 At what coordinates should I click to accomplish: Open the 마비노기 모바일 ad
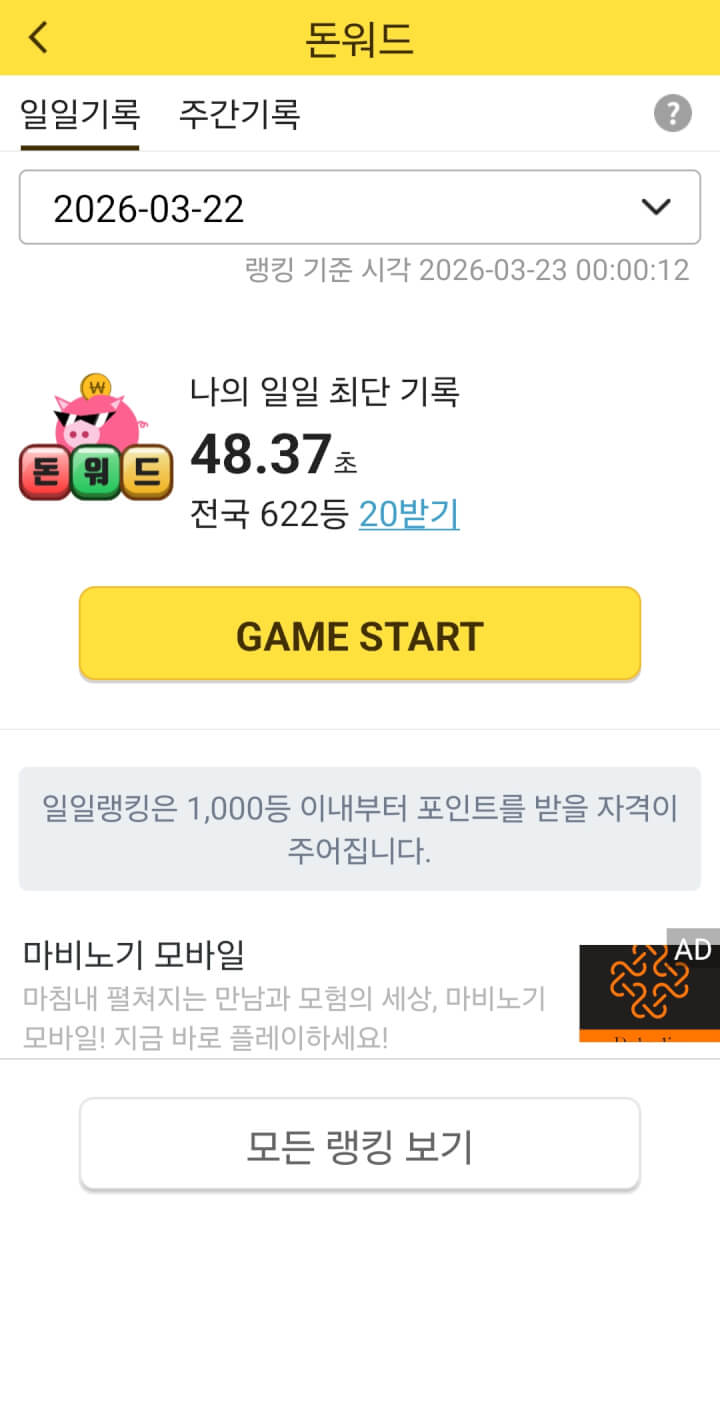(x=300, y=992)
